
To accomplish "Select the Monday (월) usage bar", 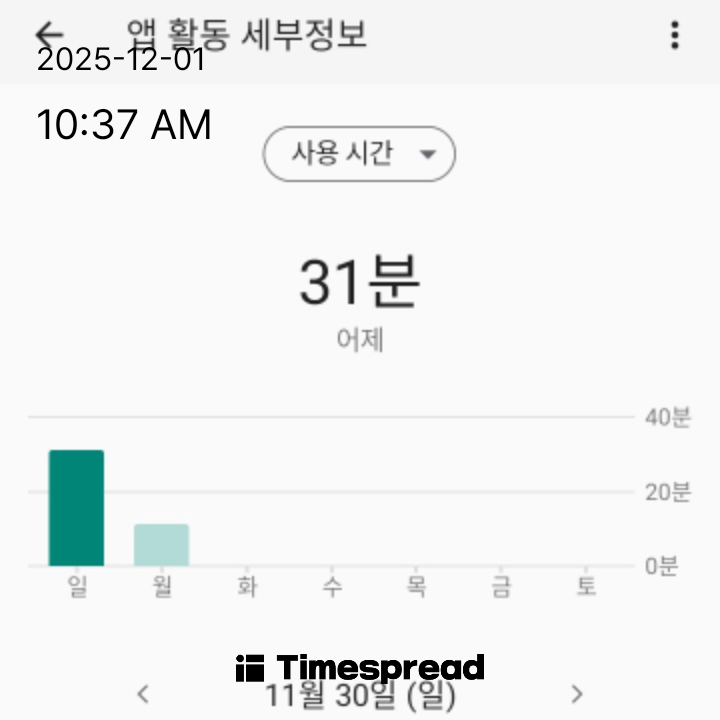I will coord(161,545).
